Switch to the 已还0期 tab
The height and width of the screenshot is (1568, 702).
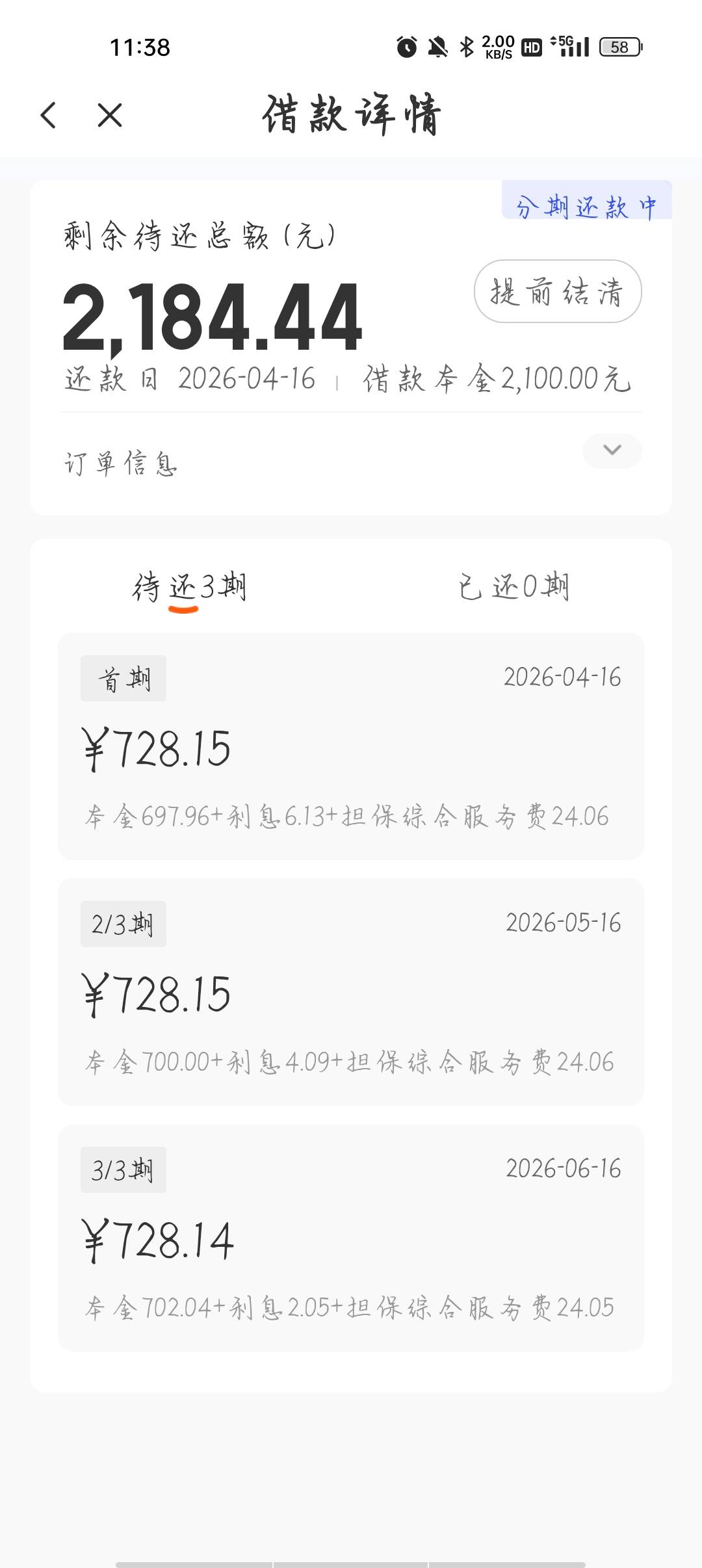click(513, 587)
